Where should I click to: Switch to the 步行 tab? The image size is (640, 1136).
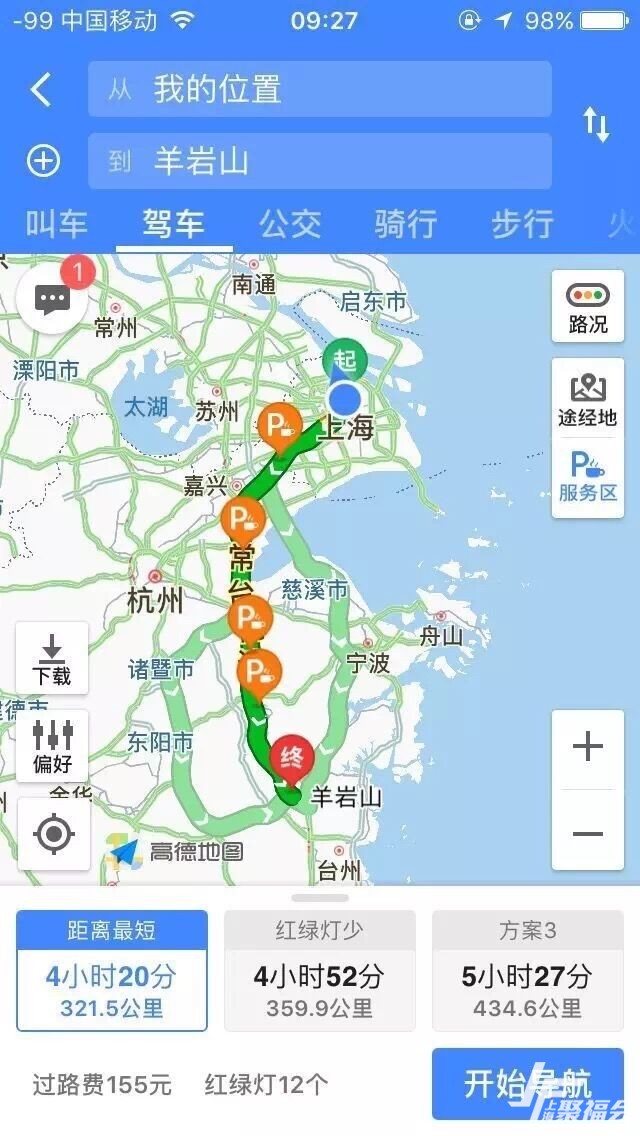[522, 224]
